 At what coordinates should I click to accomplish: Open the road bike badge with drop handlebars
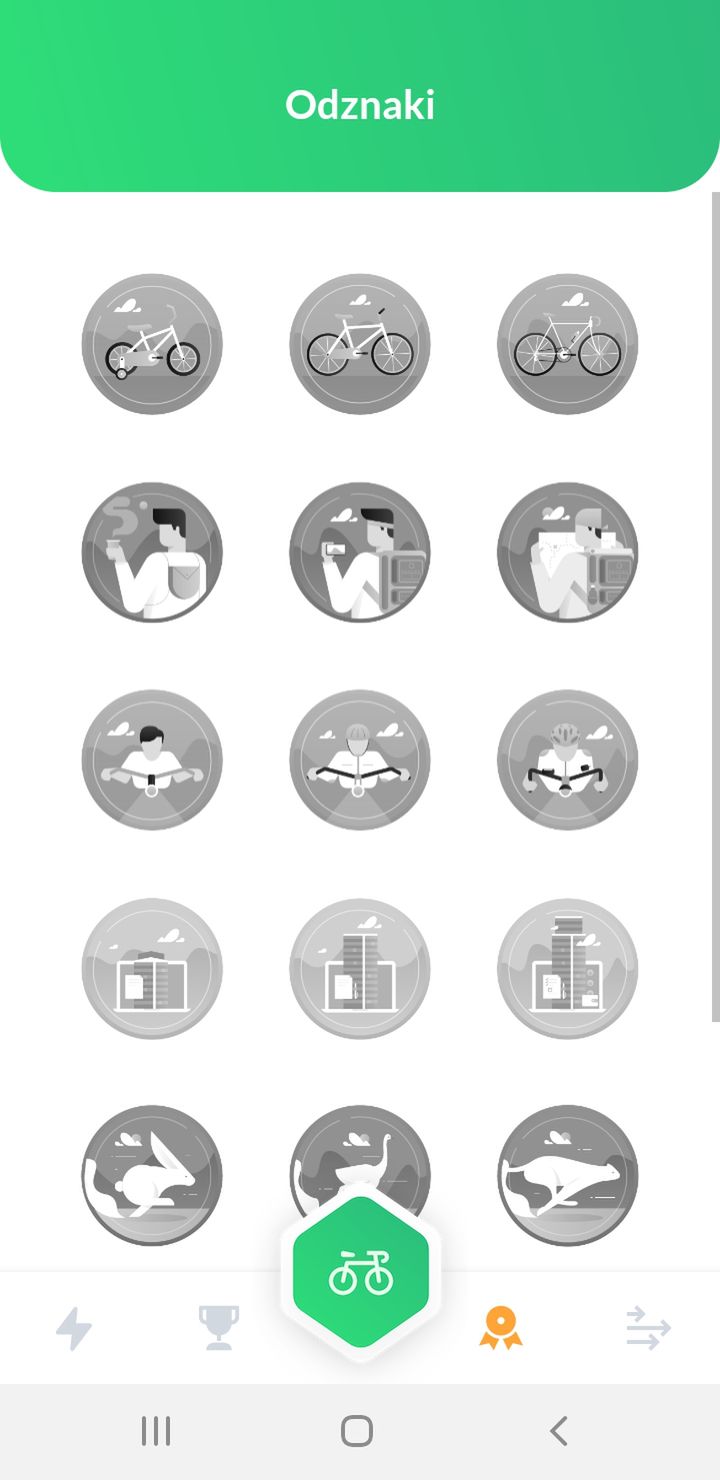pos(568,344)
